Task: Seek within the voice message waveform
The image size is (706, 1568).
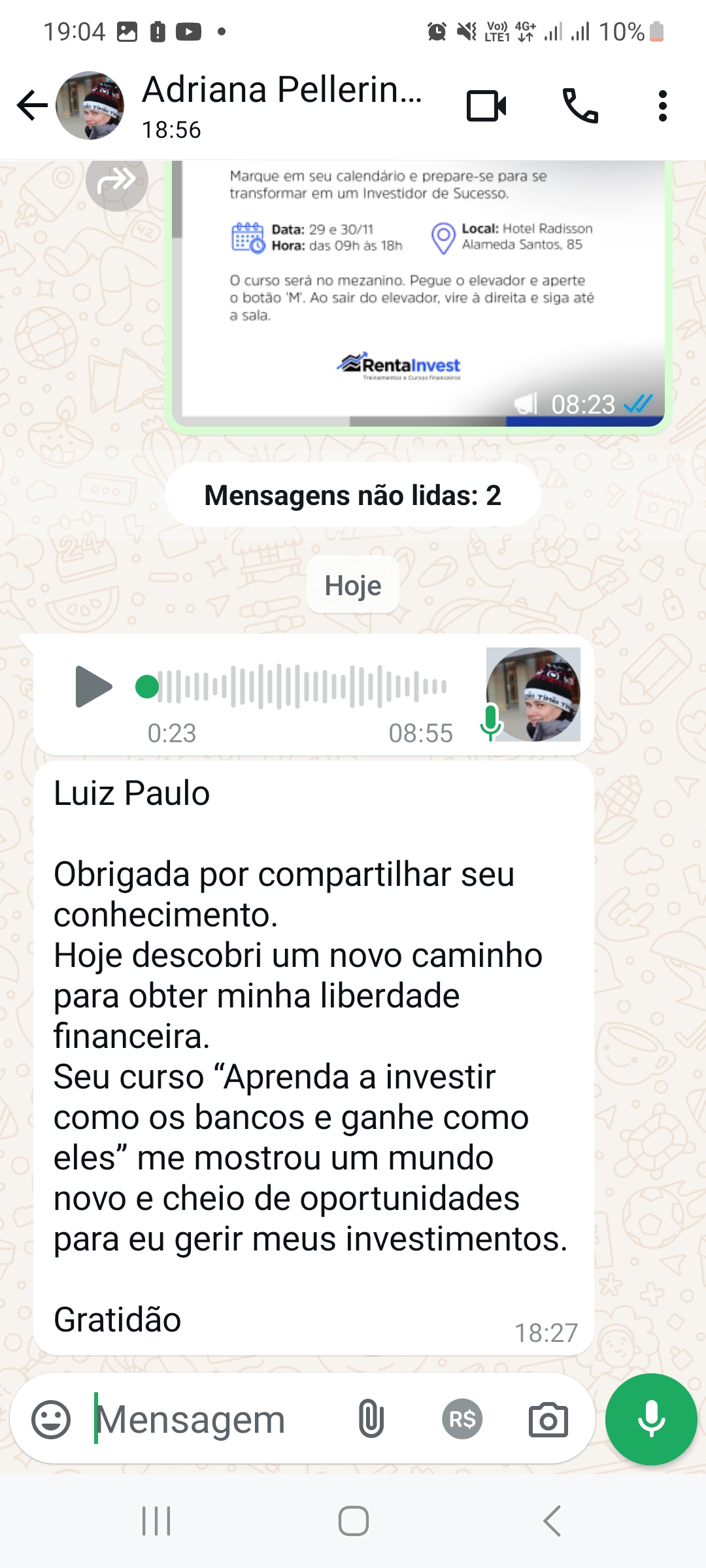Action: coord(301,687)
